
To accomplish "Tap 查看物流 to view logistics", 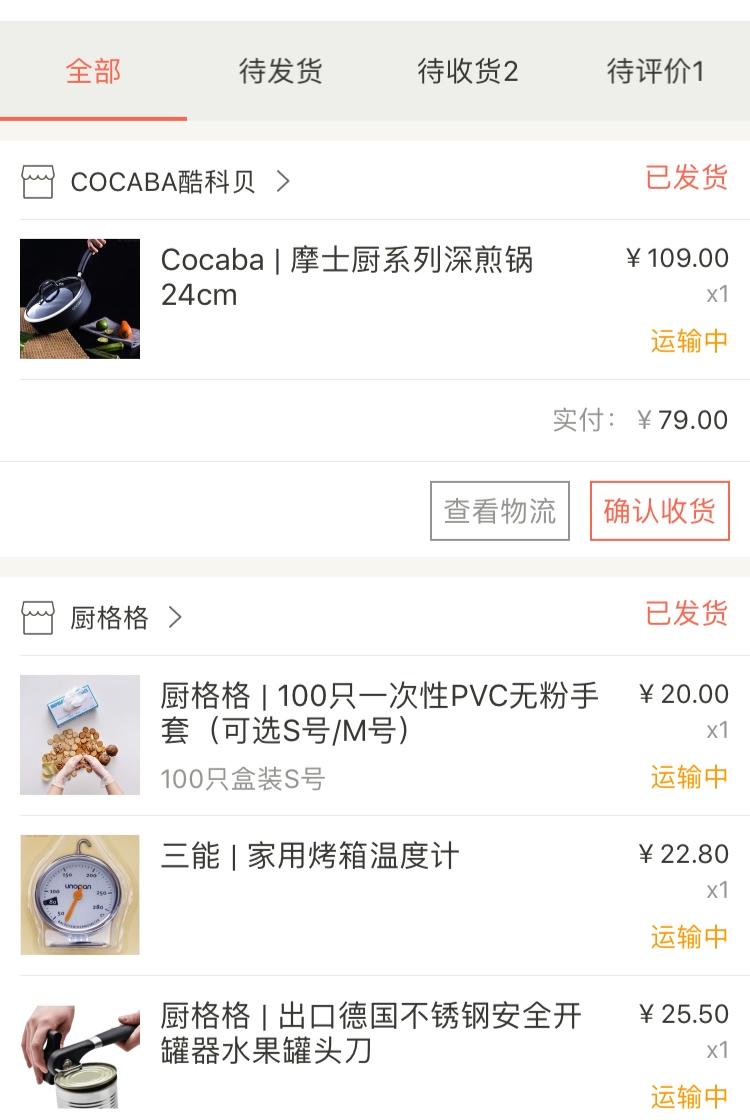I will click(499, 511).
